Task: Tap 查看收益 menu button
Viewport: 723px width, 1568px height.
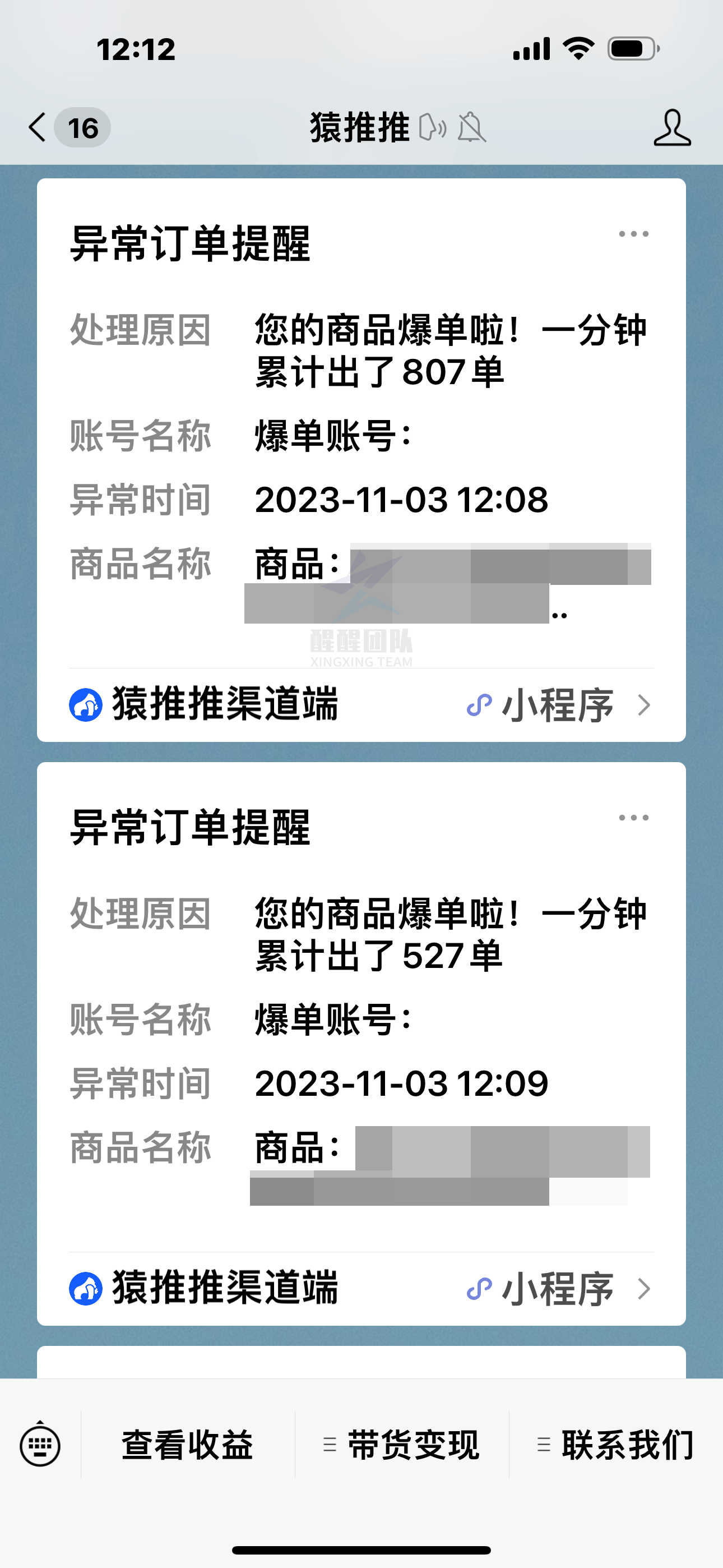Action: pos(187,1445)
